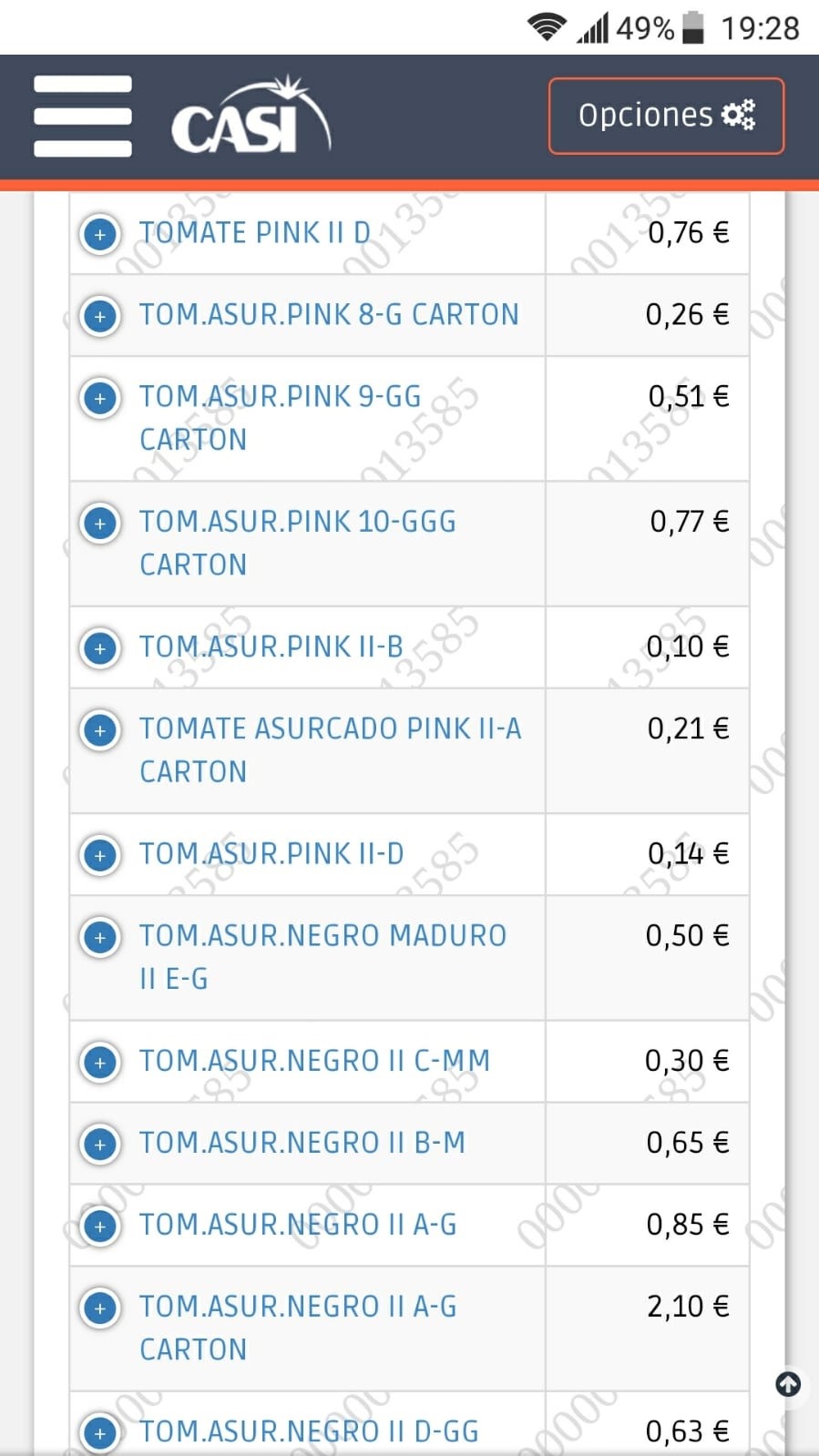Viewport: 819px width, 1456px height.
Task: Expand the TOM.ASUR.PINK 9-GG CARTON row
Action: point(100,398)
